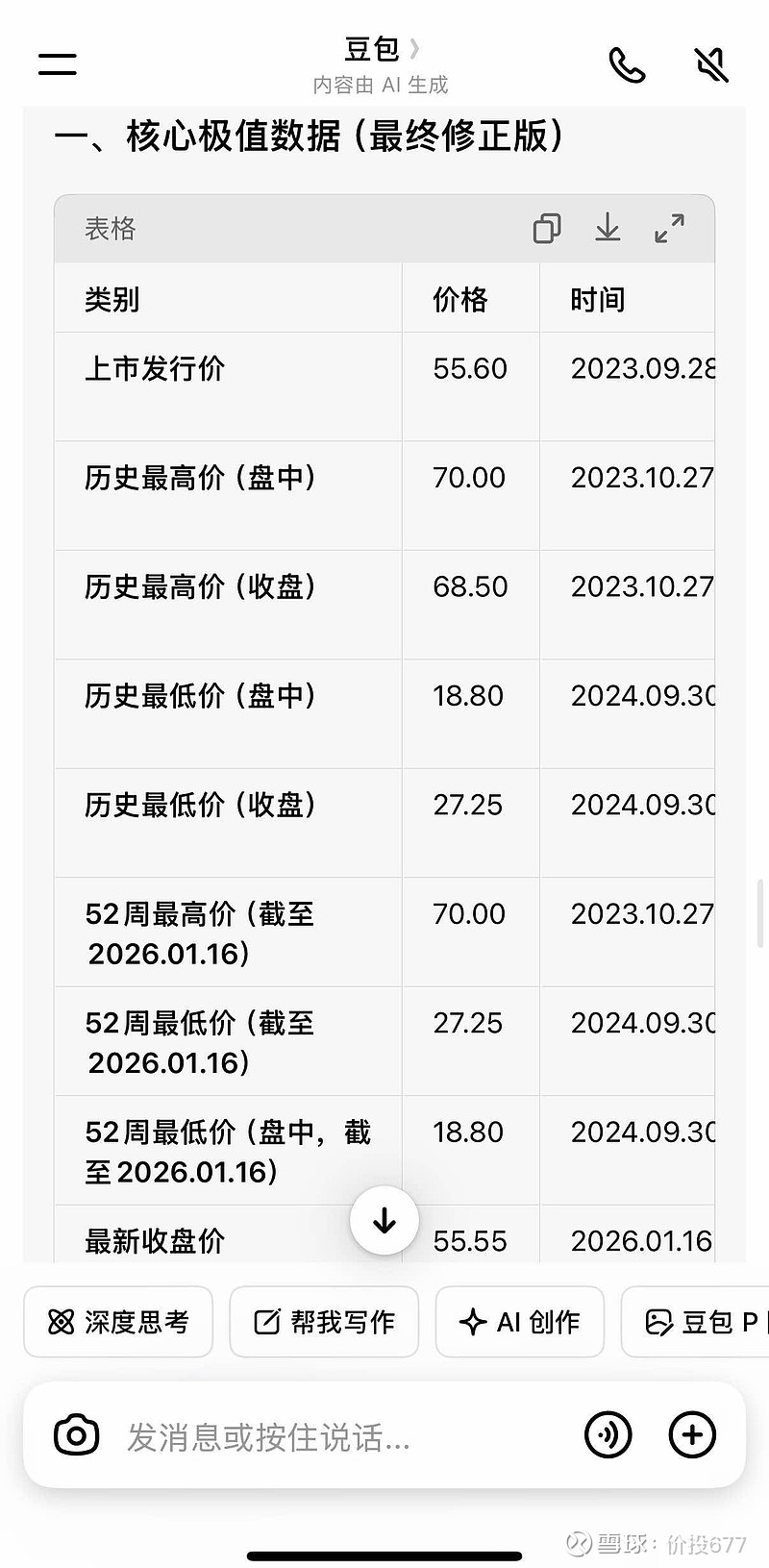Click the AI 创作 button

520,1322
